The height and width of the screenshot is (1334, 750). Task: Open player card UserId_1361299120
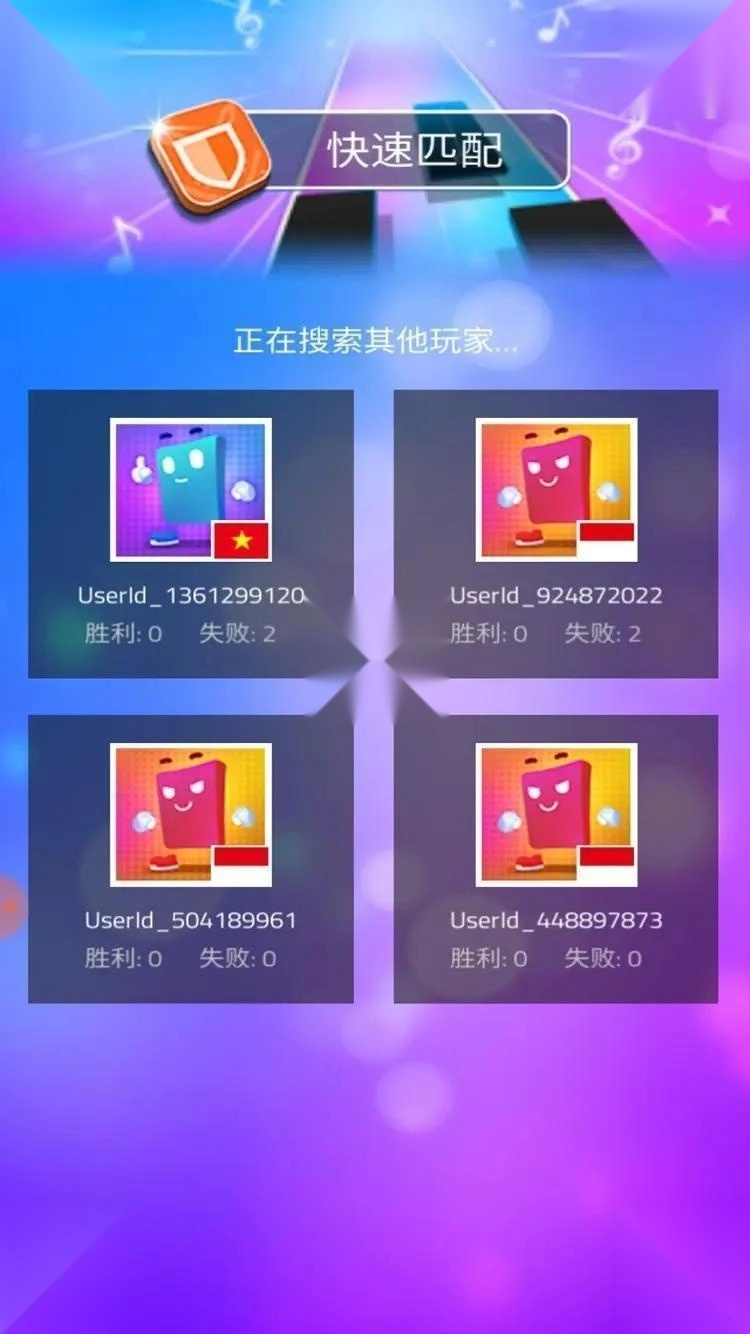coord(190,533)
